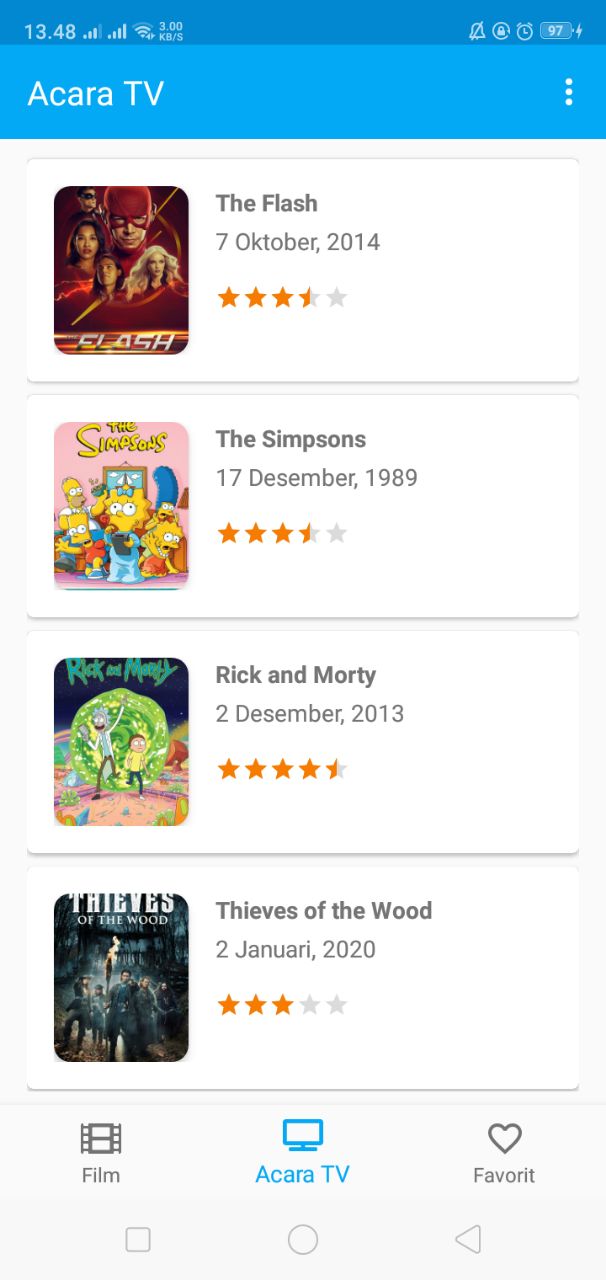Open The Flash show card
Screen dimensions: 606x1280
(302, 270)
